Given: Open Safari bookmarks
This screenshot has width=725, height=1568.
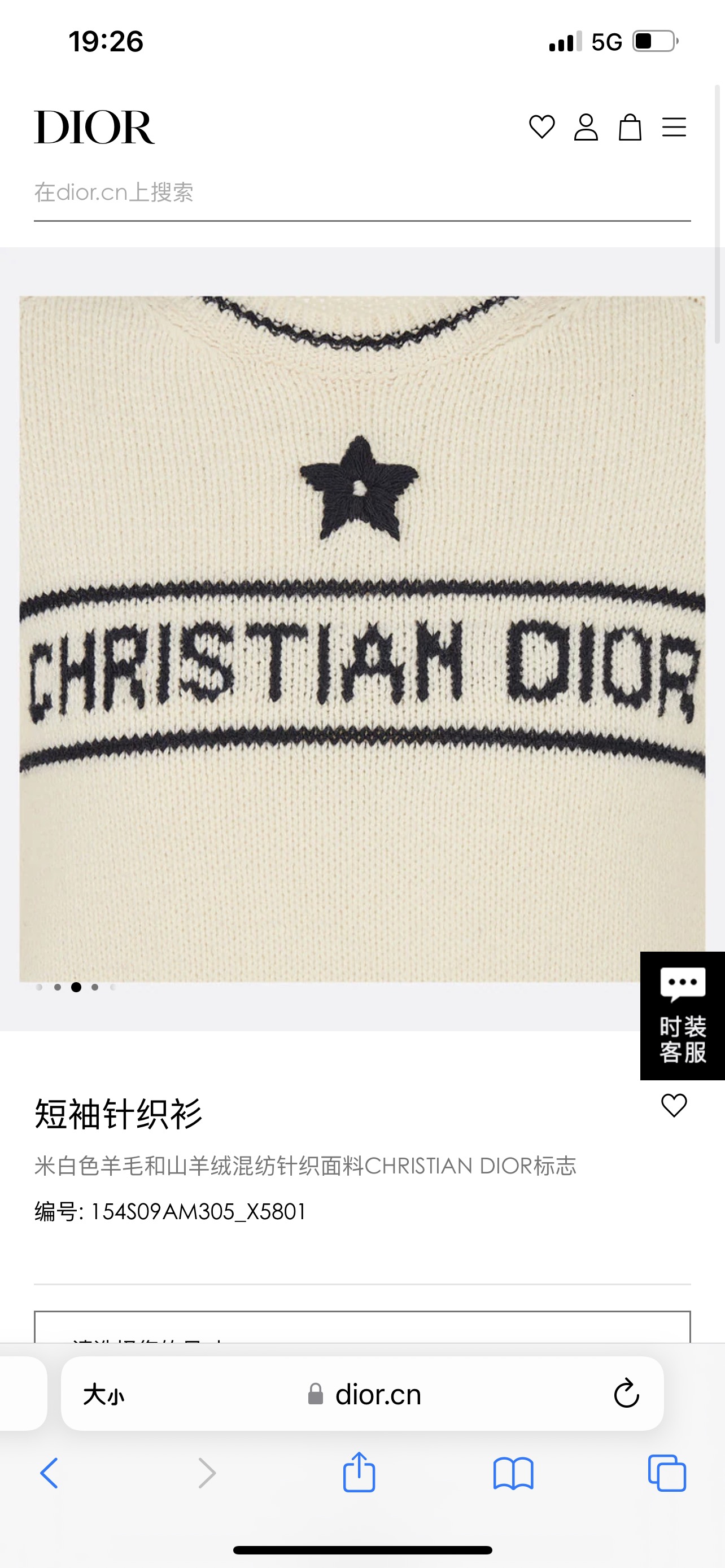Looking at the screenshot, I should pyautogui.click(x=513, y=1474).
